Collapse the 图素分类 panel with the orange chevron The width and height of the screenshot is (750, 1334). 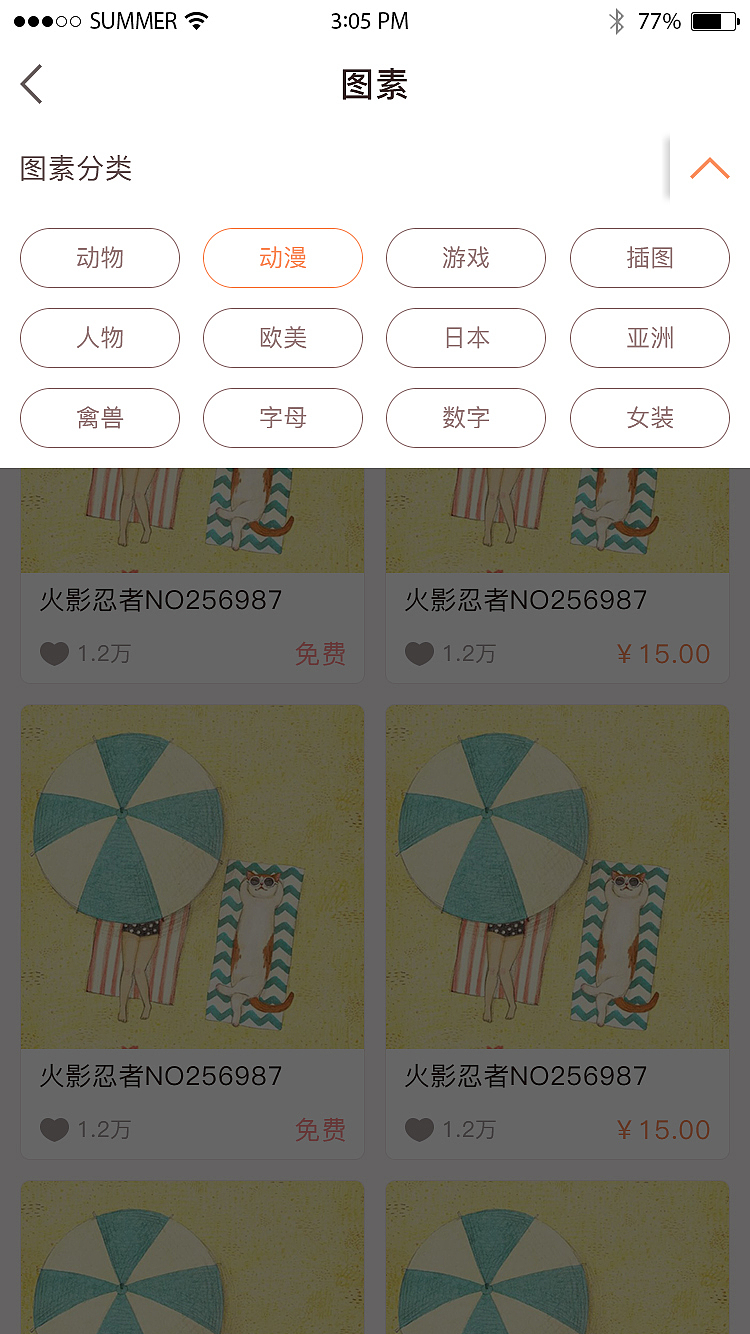tap(710, 168)
